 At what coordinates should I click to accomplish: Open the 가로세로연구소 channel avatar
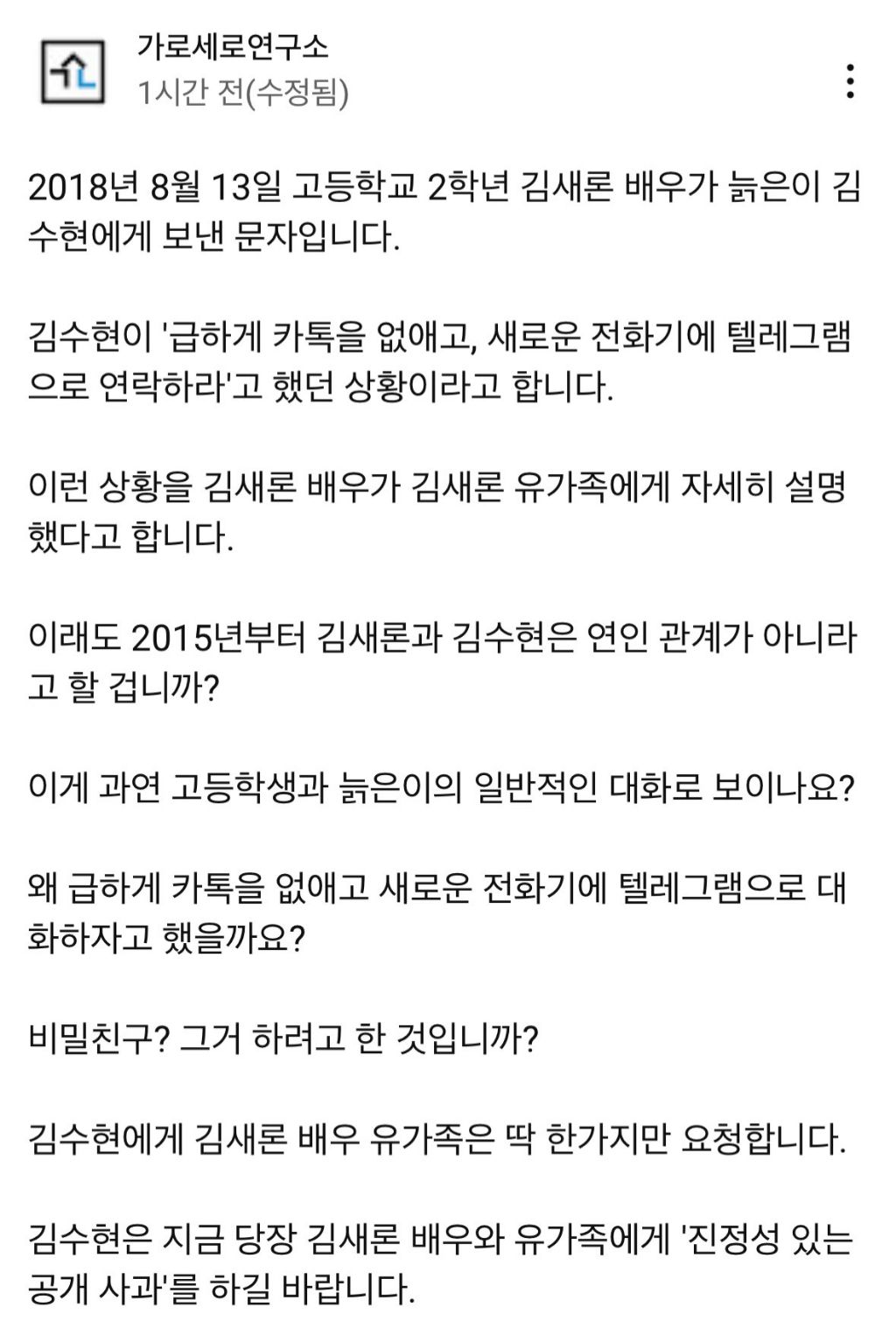pos(73,73)
